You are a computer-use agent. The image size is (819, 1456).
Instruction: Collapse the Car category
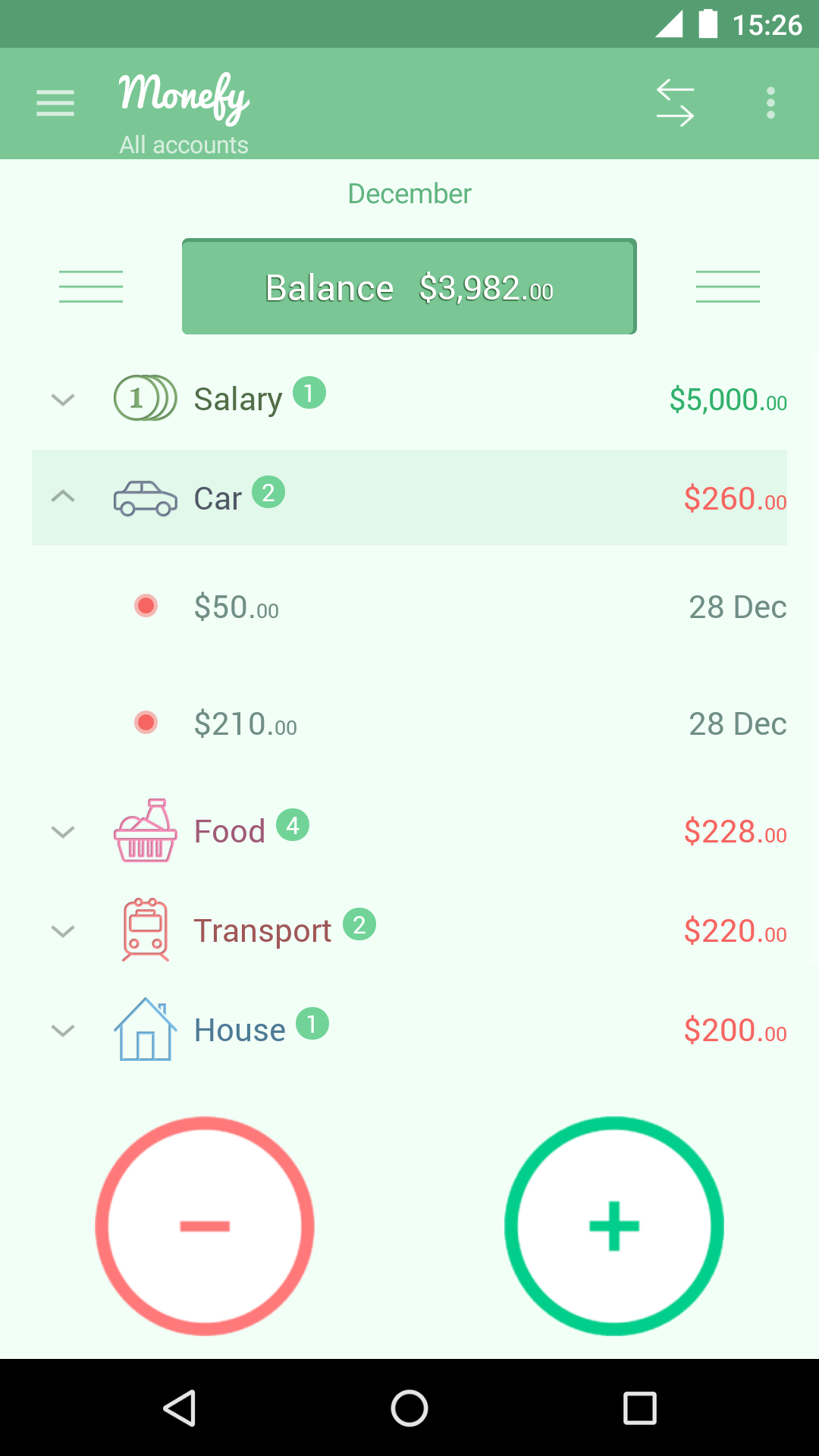pos(63,497)
